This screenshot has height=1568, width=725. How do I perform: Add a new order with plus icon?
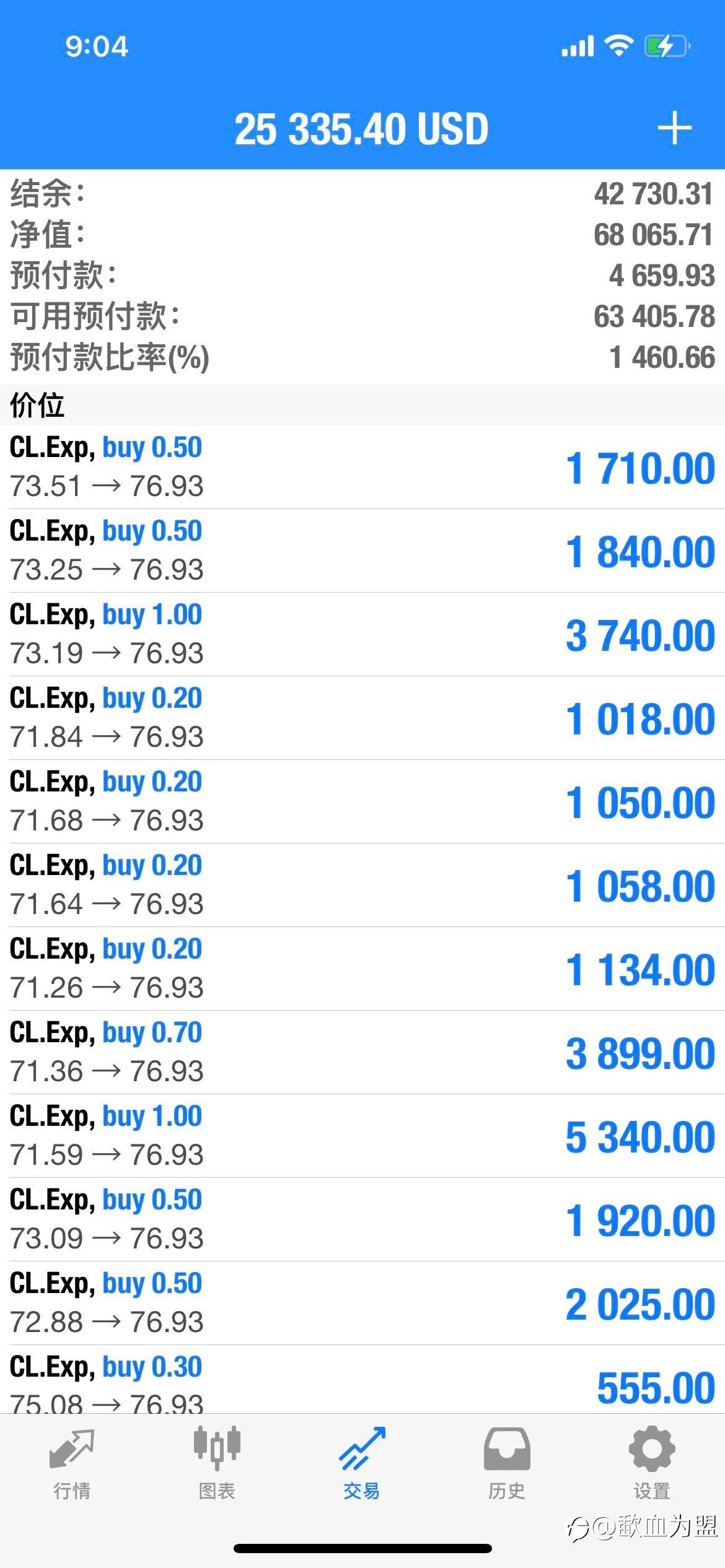pyautogui.click(x=674, y=129)
